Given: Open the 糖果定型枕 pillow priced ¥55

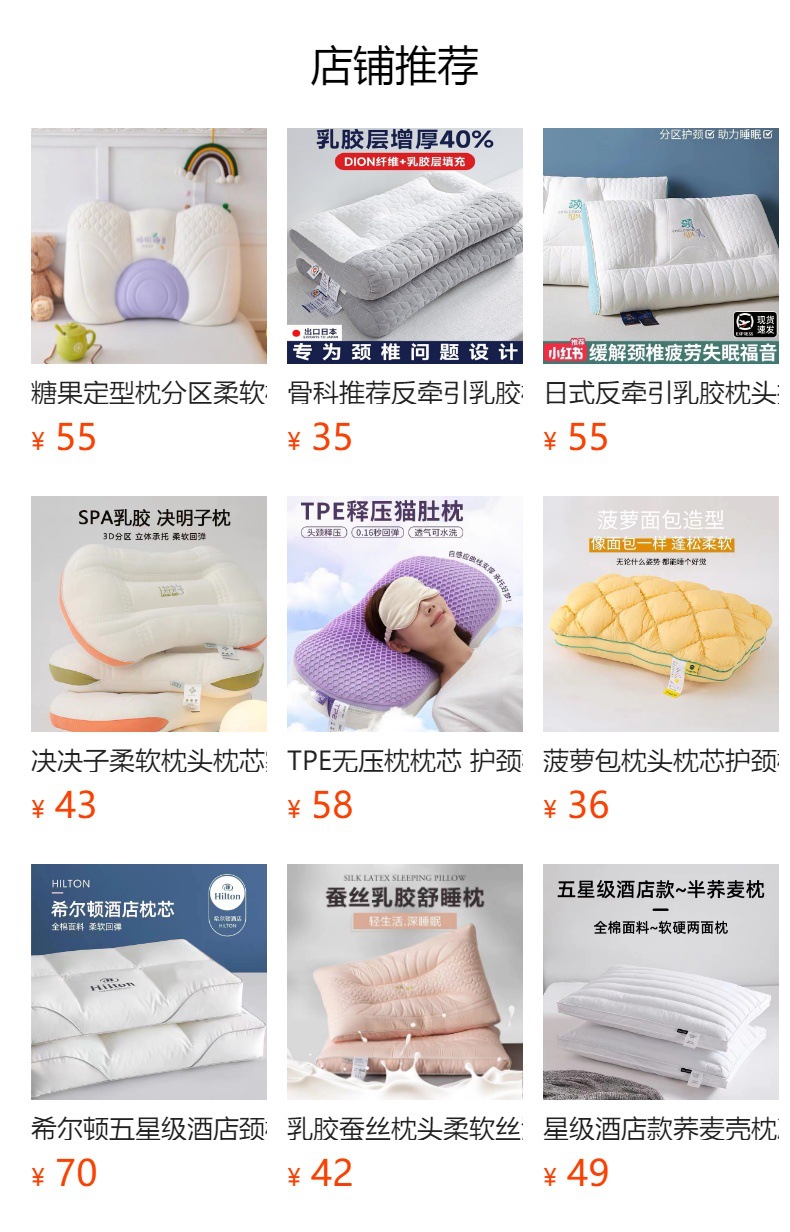Looking at the screenshot, I should pyautogui.click(x=149, y=246).
